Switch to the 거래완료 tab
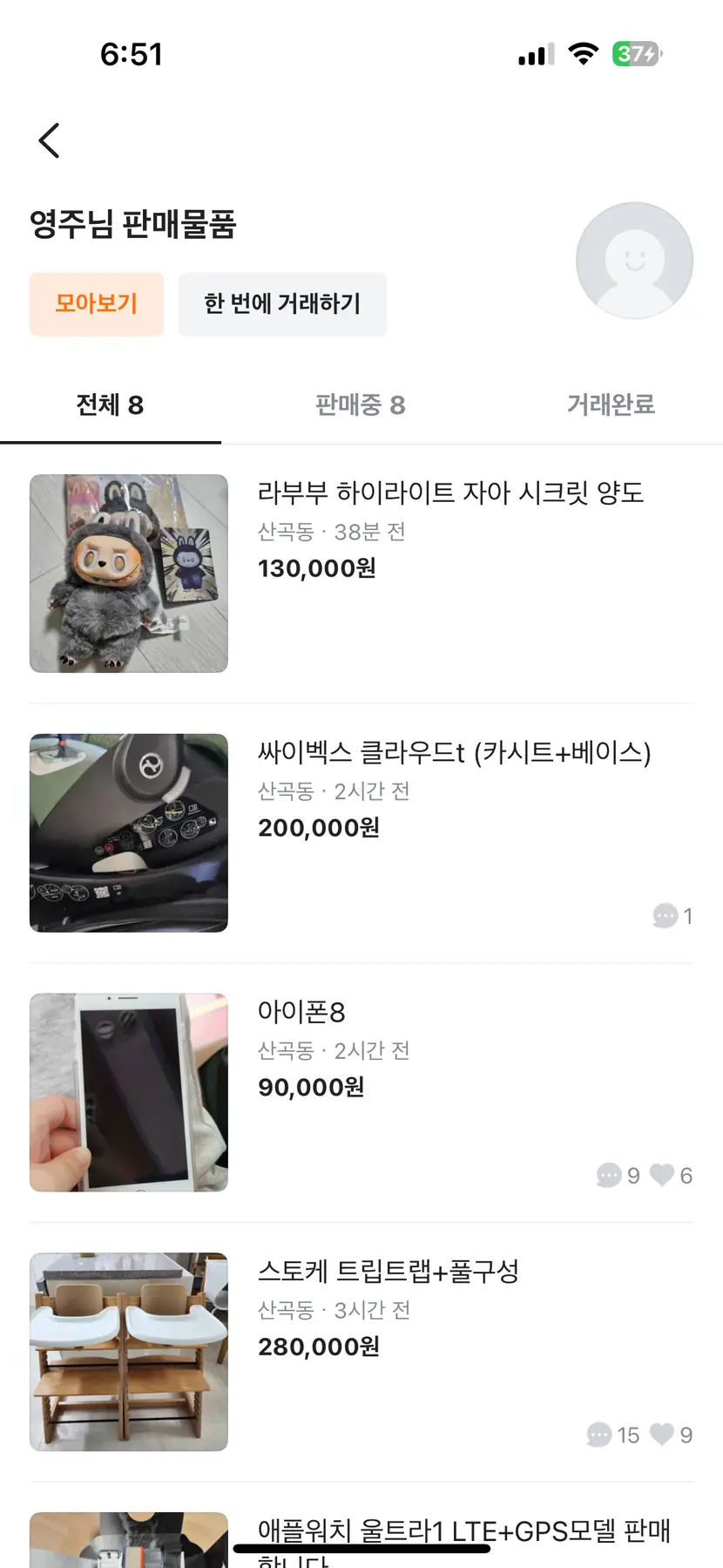 pyautogui.click(x=611, y=405)
